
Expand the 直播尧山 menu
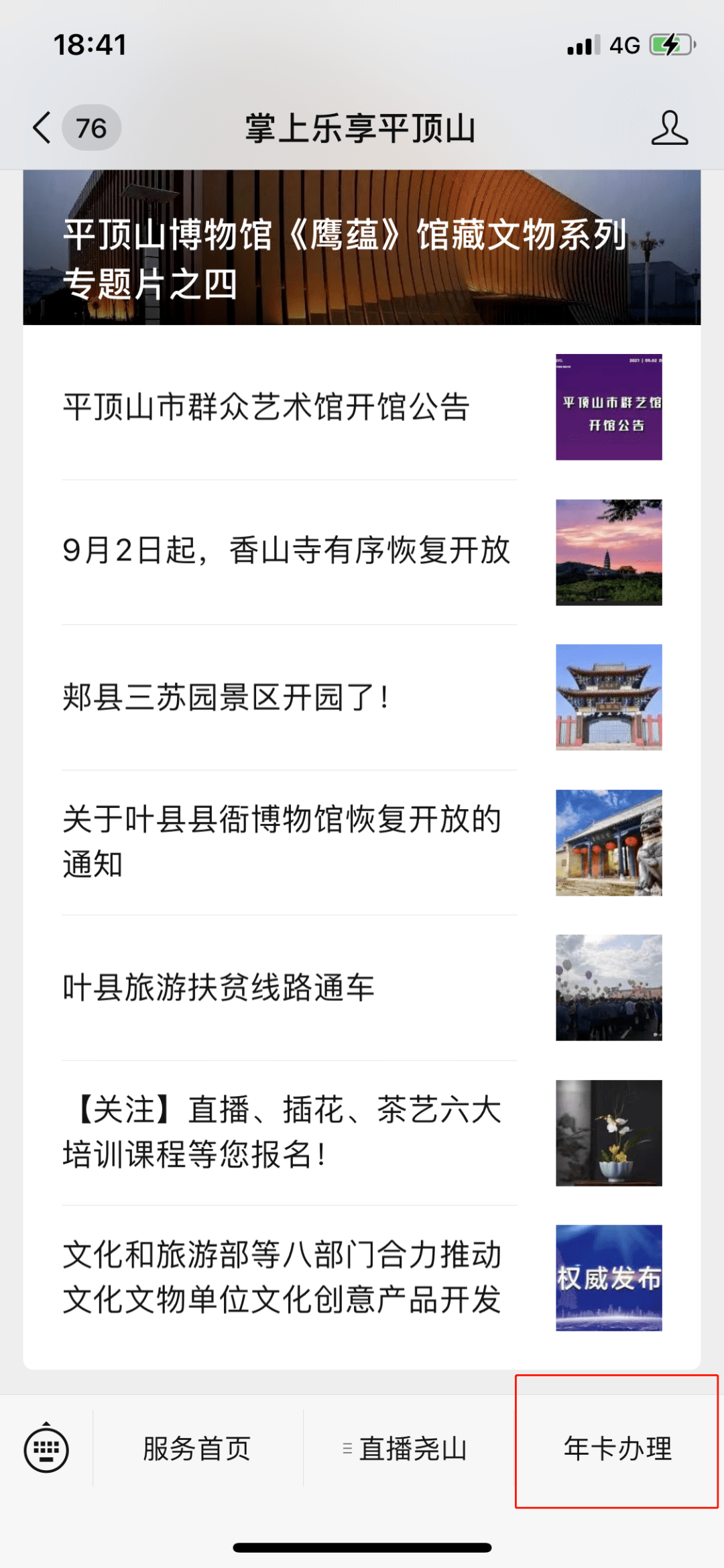tap(405, 1449)
